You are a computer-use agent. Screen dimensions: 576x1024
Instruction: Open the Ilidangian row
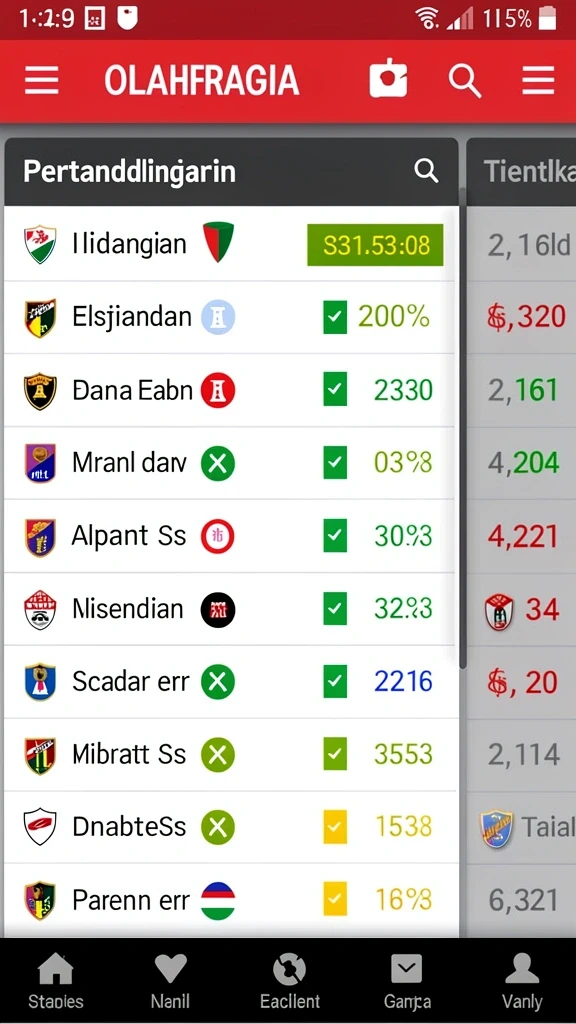[x=229, y=244]
